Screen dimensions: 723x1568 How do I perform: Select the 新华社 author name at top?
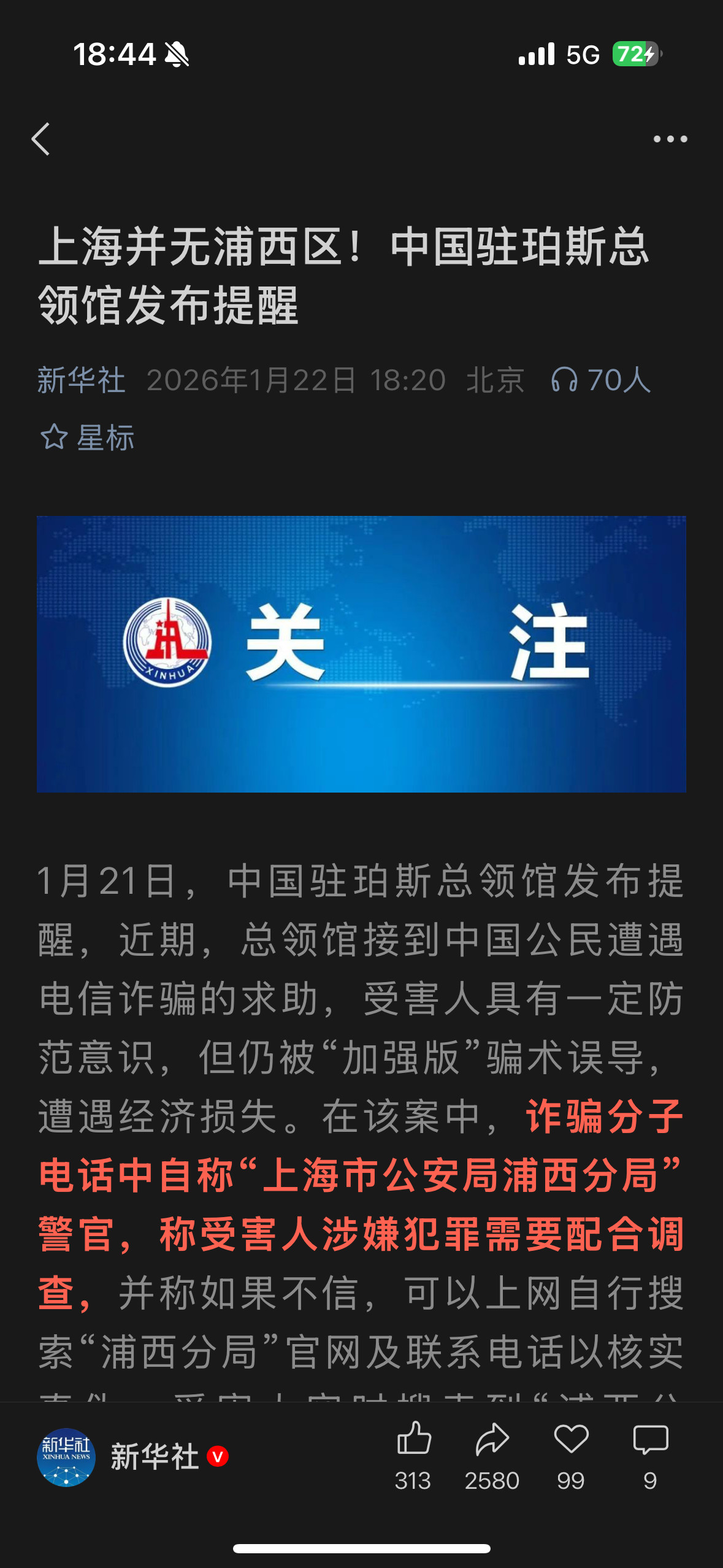[x=82, y=382]
